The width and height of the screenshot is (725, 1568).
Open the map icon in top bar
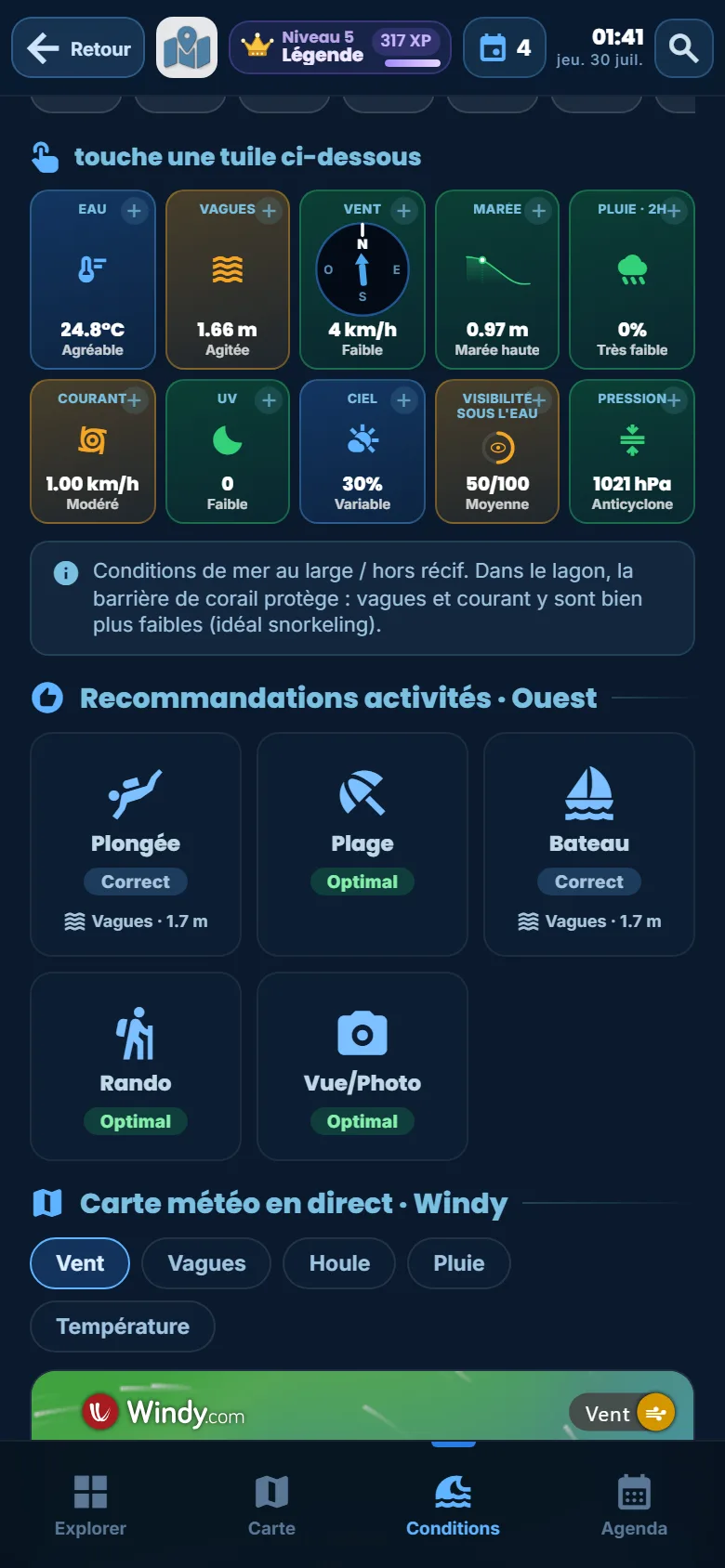pos(187,47)
